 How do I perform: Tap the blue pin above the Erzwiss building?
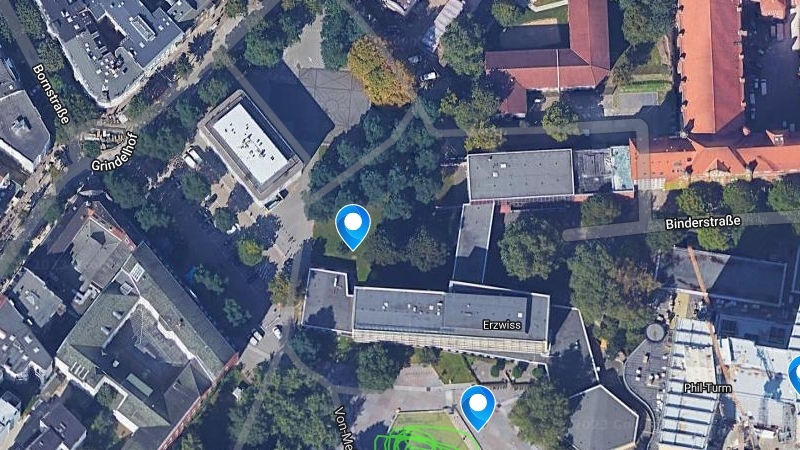(352, 223)
